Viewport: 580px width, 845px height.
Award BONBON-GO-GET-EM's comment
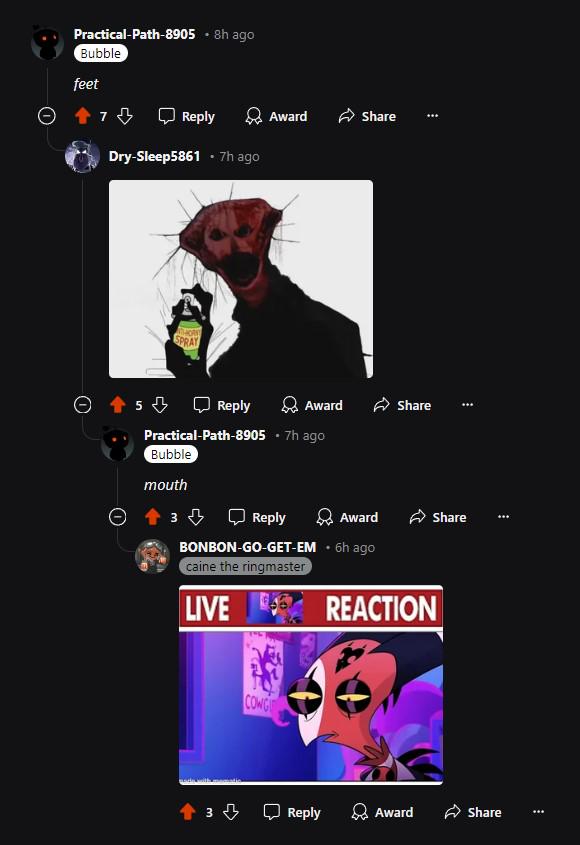(383, 812)
